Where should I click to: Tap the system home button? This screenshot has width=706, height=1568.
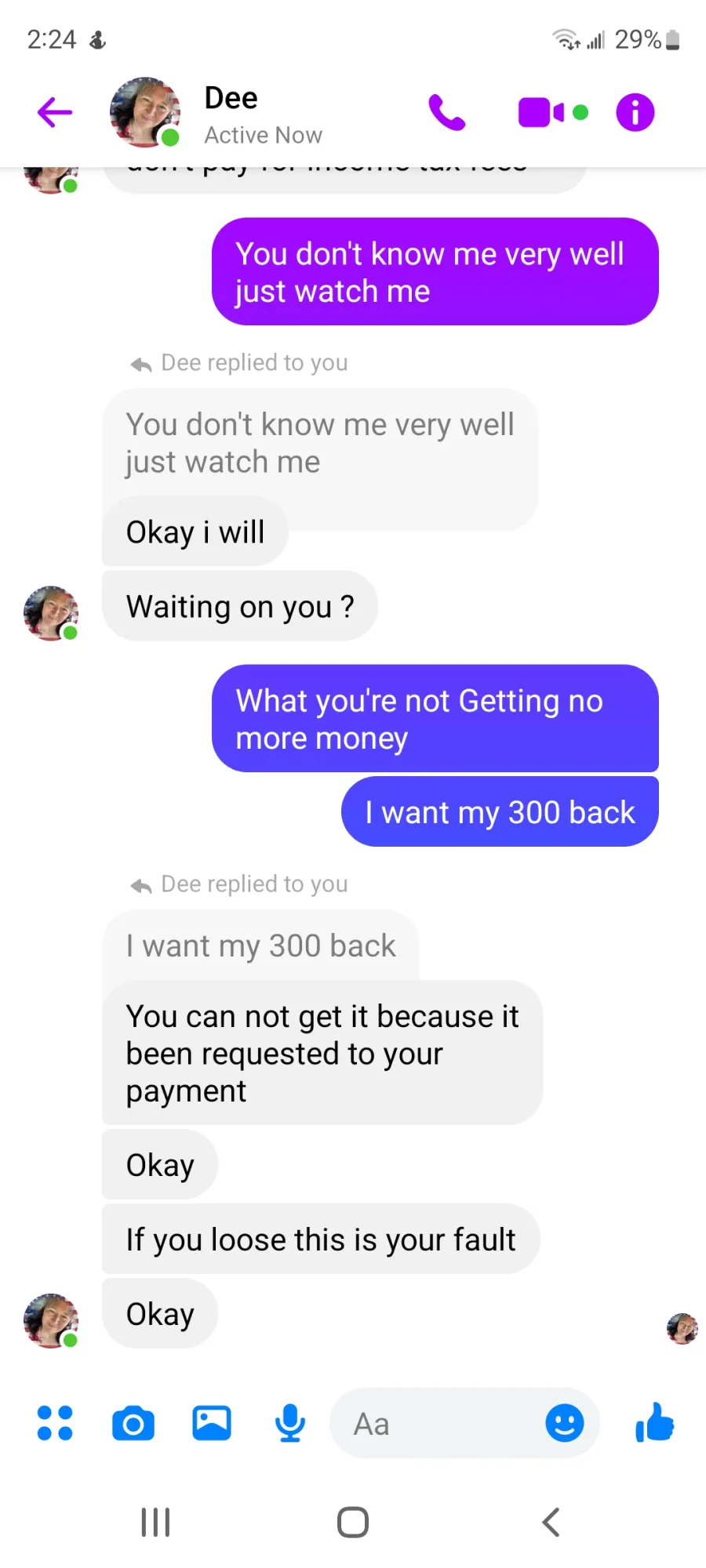point(353,1523)
